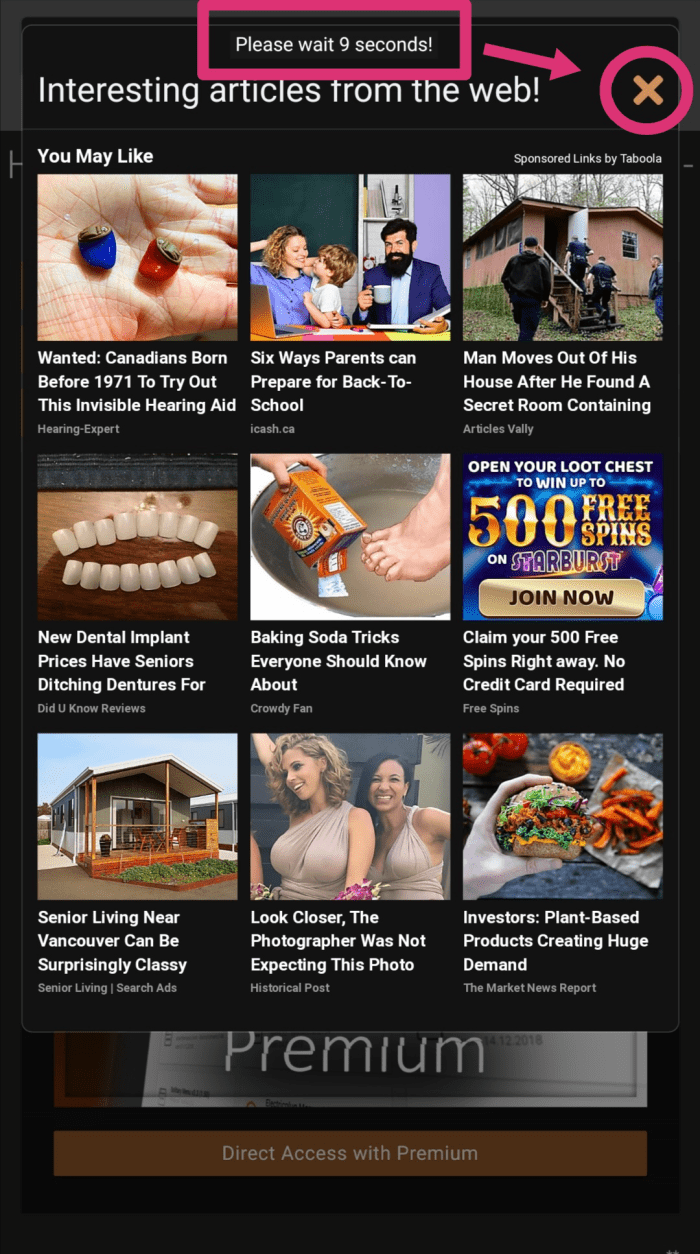Select Direct Access with Premium

pyautogui.click(x=349, y=1153)
